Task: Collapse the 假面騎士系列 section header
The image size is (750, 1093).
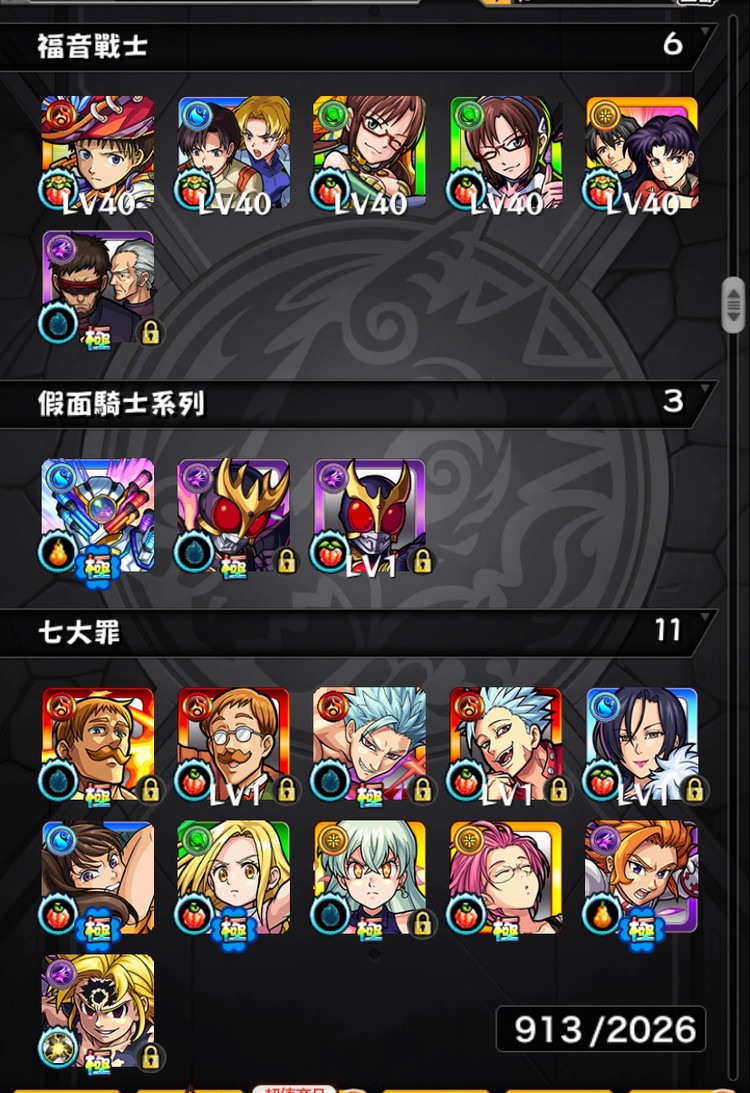Action: tap(360, 403)
